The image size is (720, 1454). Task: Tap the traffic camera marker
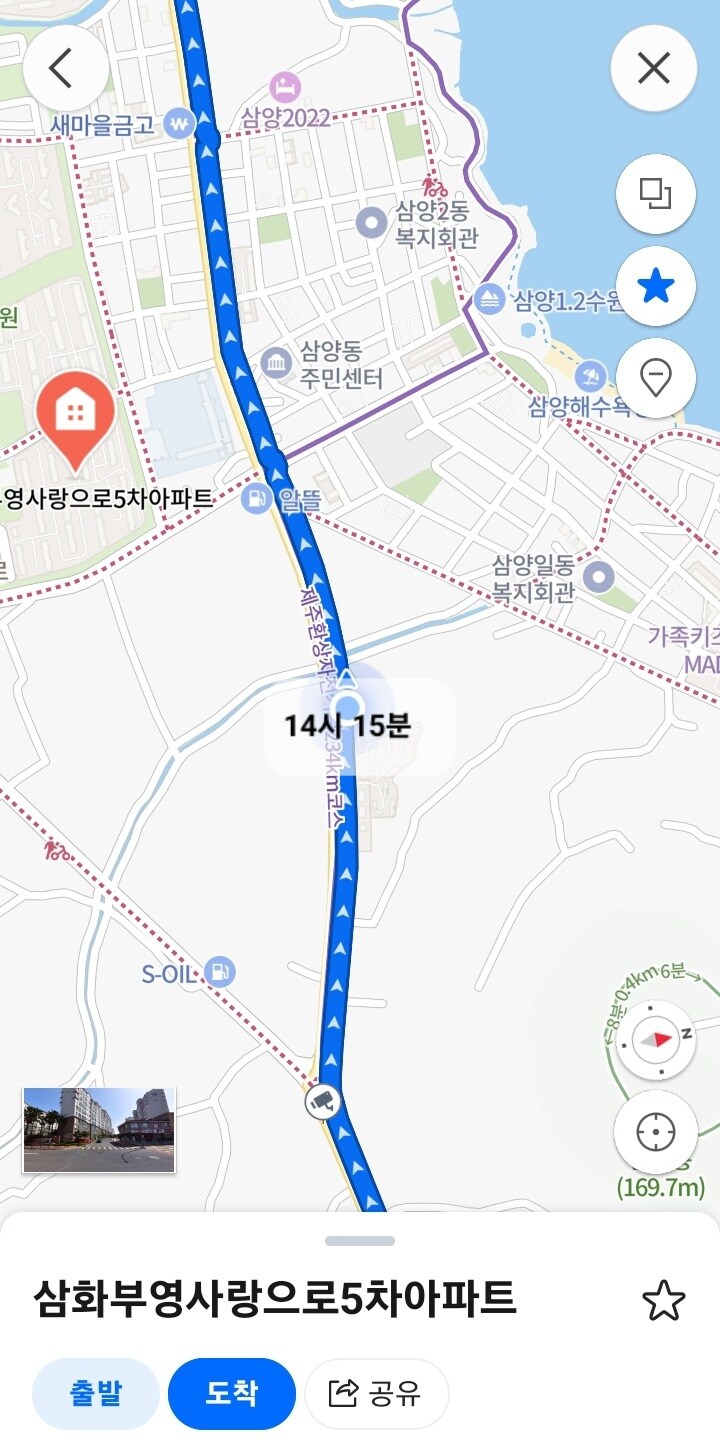point(322,1101)
